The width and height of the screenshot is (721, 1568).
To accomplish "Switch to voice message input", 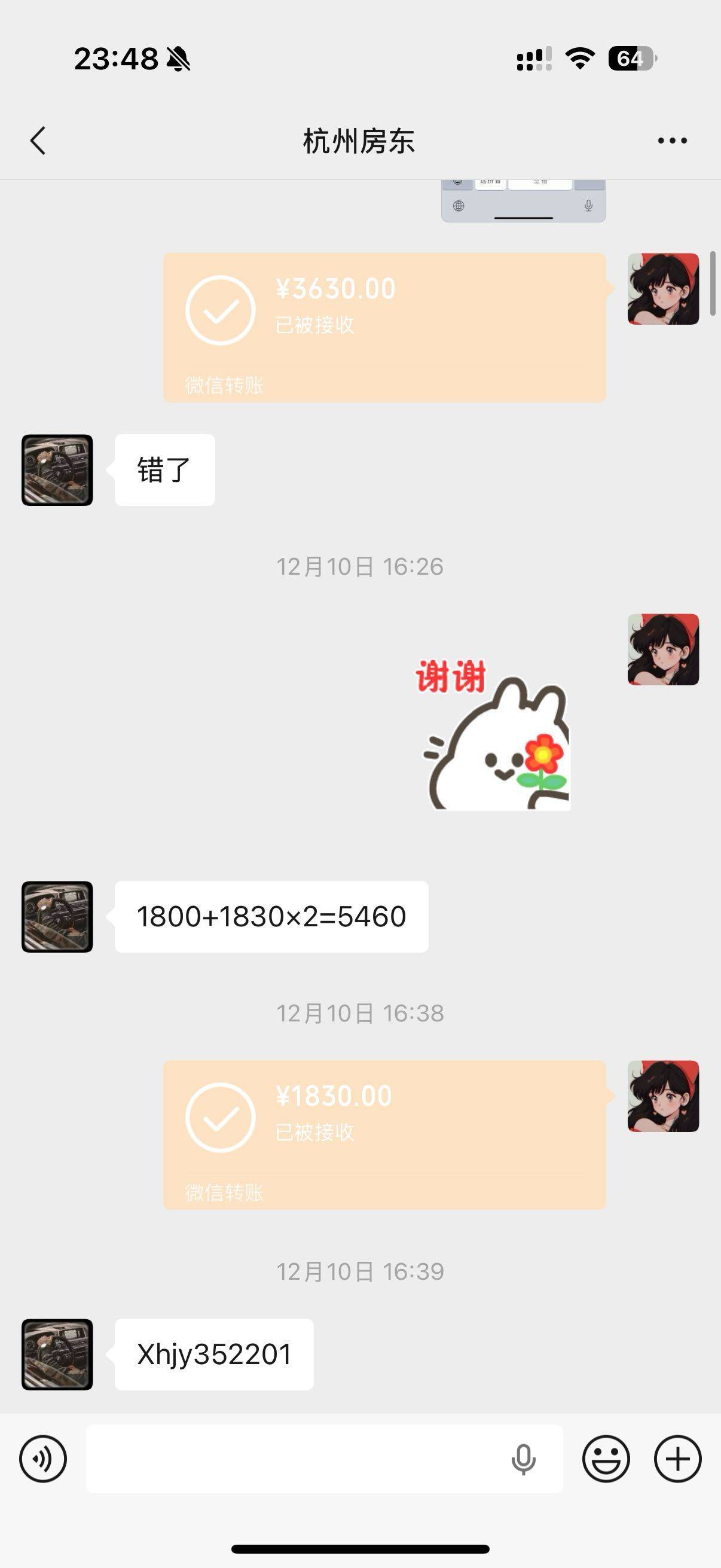I will 42,1459.
